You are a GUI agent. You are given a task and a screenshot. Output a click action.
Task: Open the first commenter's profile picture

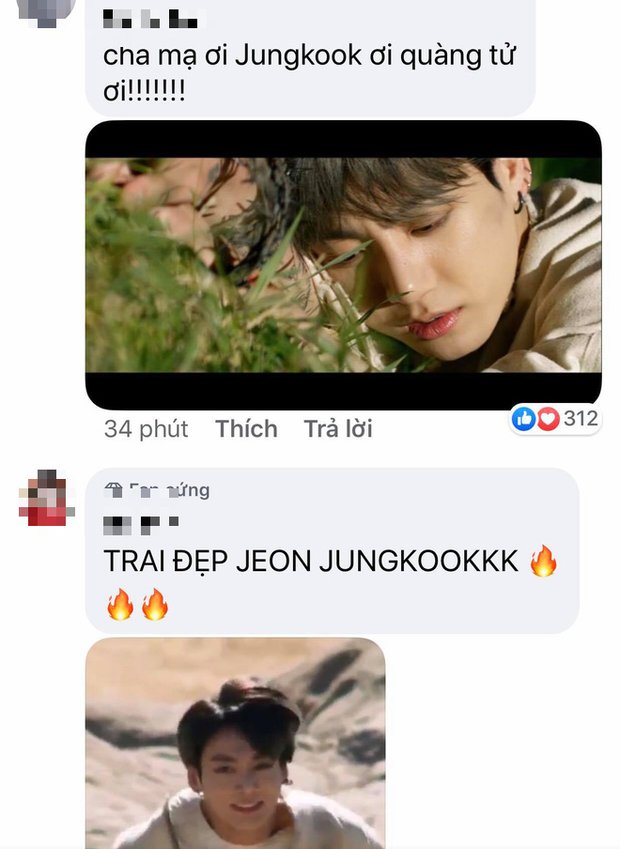point(47,10)
